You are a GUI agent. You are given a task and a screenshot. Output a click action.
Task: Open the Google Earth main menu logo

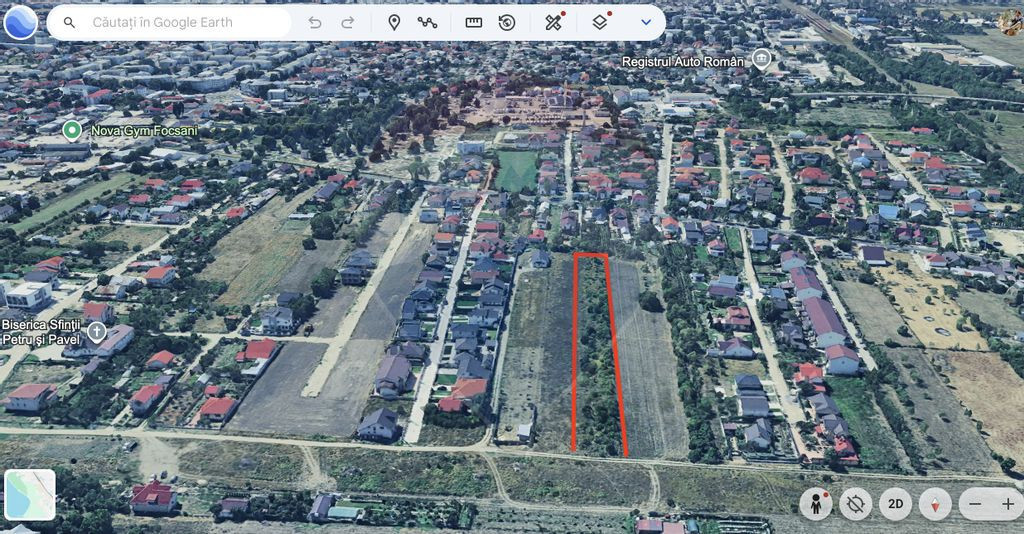click(21, 22)
